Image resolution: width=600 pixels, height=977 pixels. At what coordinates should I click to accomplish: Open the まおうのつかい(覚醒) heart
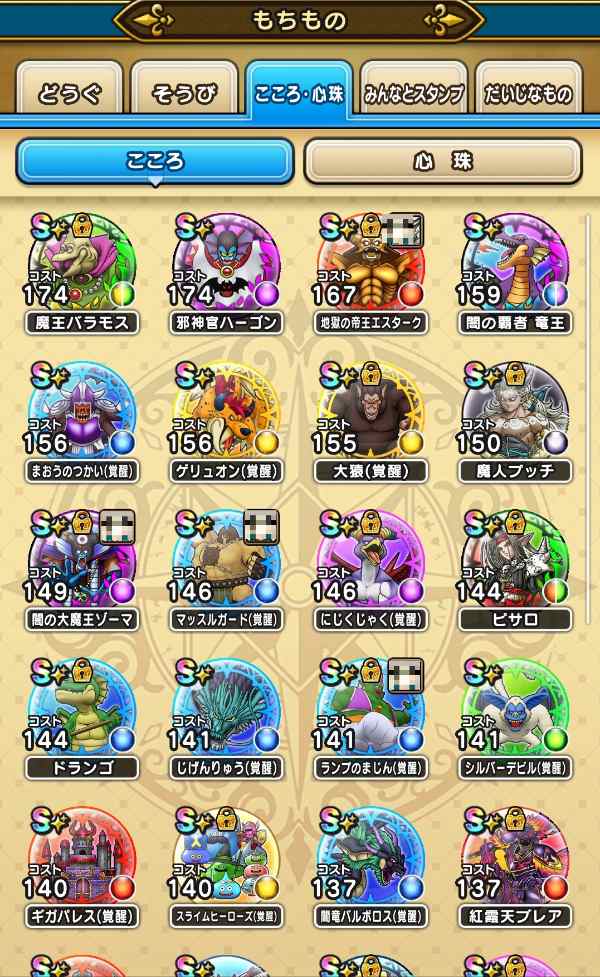tap(82, 410)
